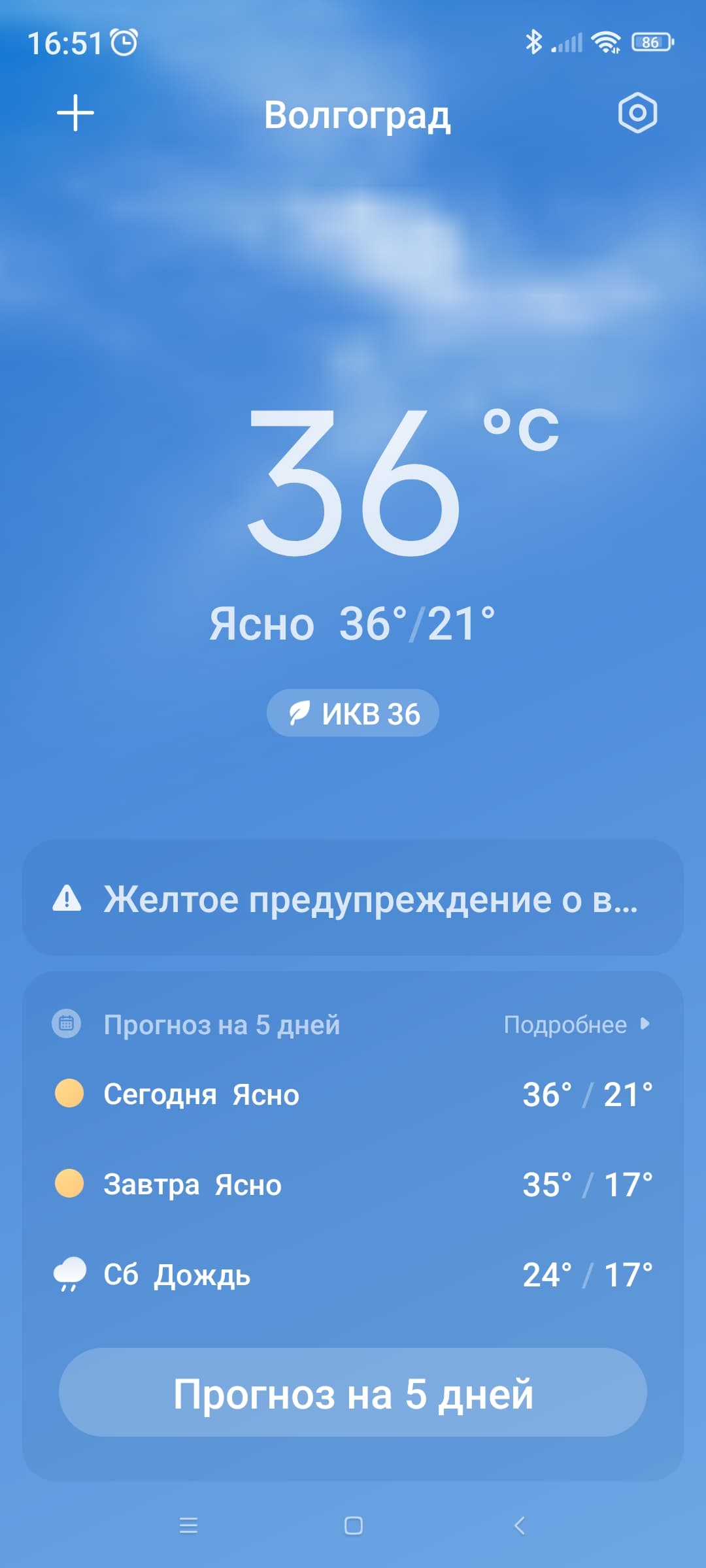Open Saturday's forecast row Сб Дождь
706x1568 pixels.
pos(353,1275)
